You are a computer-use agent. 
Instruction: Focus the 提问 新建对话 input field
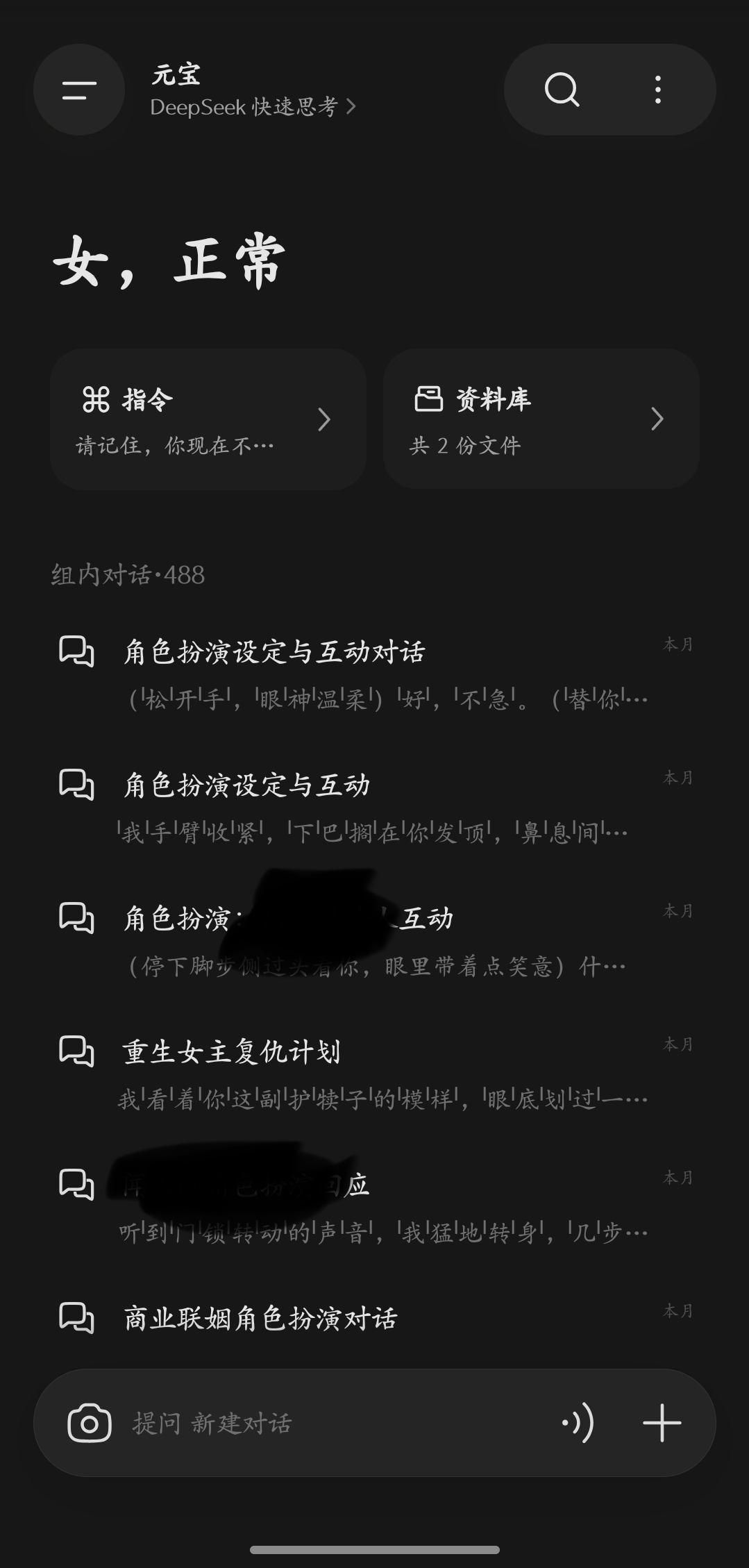pos(333,1423)
